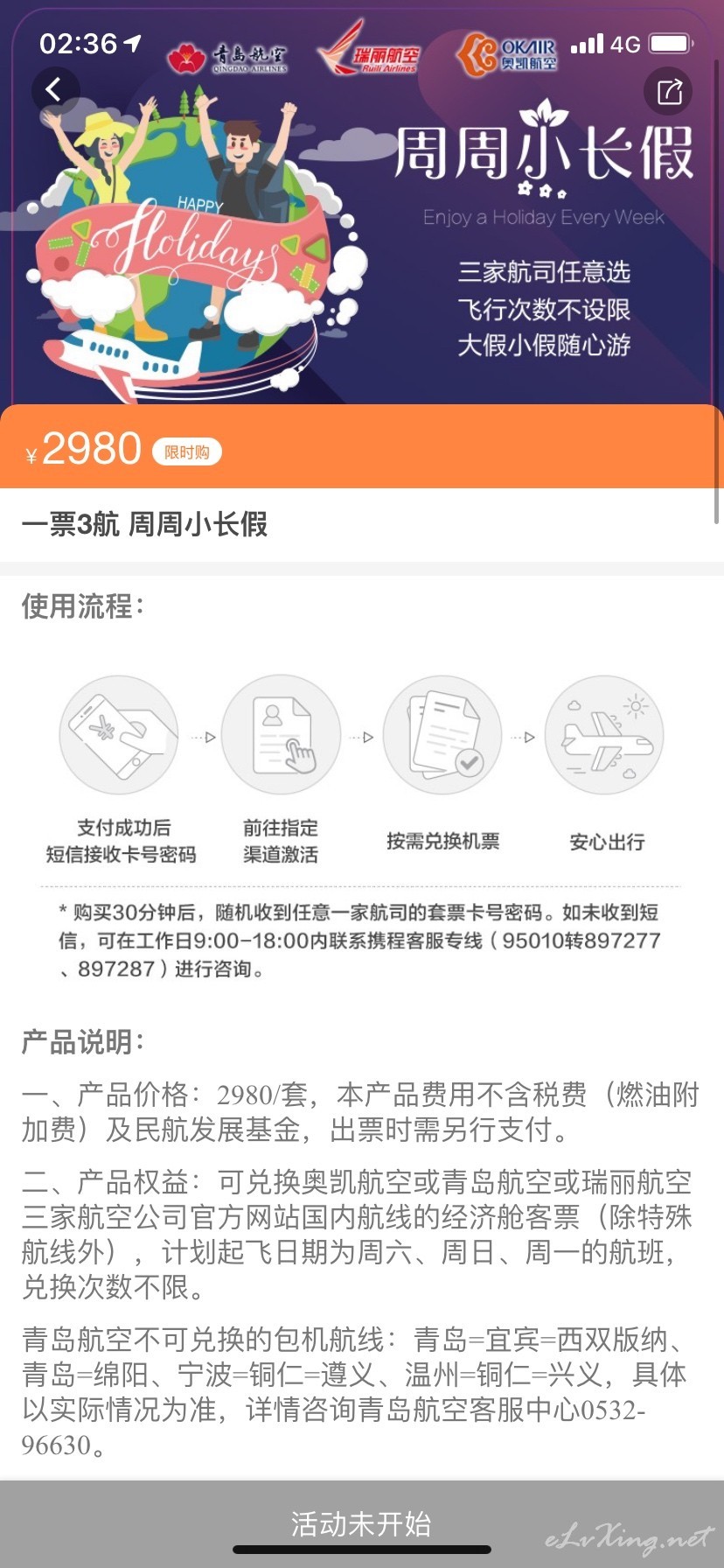Go back using the top-left arrow
Image resolution: width=724 pixels, height=1568 pixels.
pos(56,89)
